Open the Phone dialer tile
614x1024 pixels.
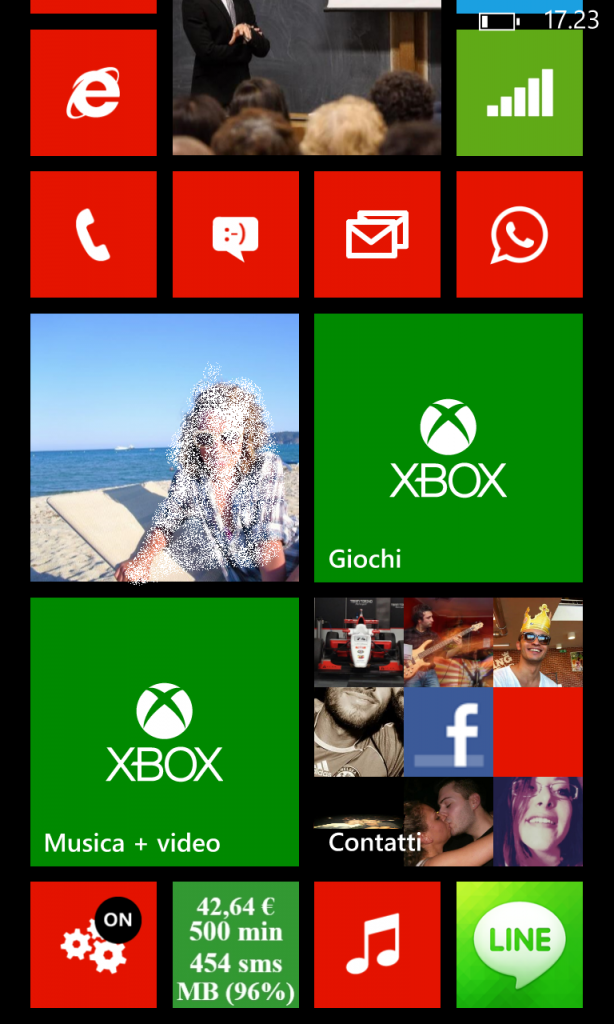(x=93, y=235)
